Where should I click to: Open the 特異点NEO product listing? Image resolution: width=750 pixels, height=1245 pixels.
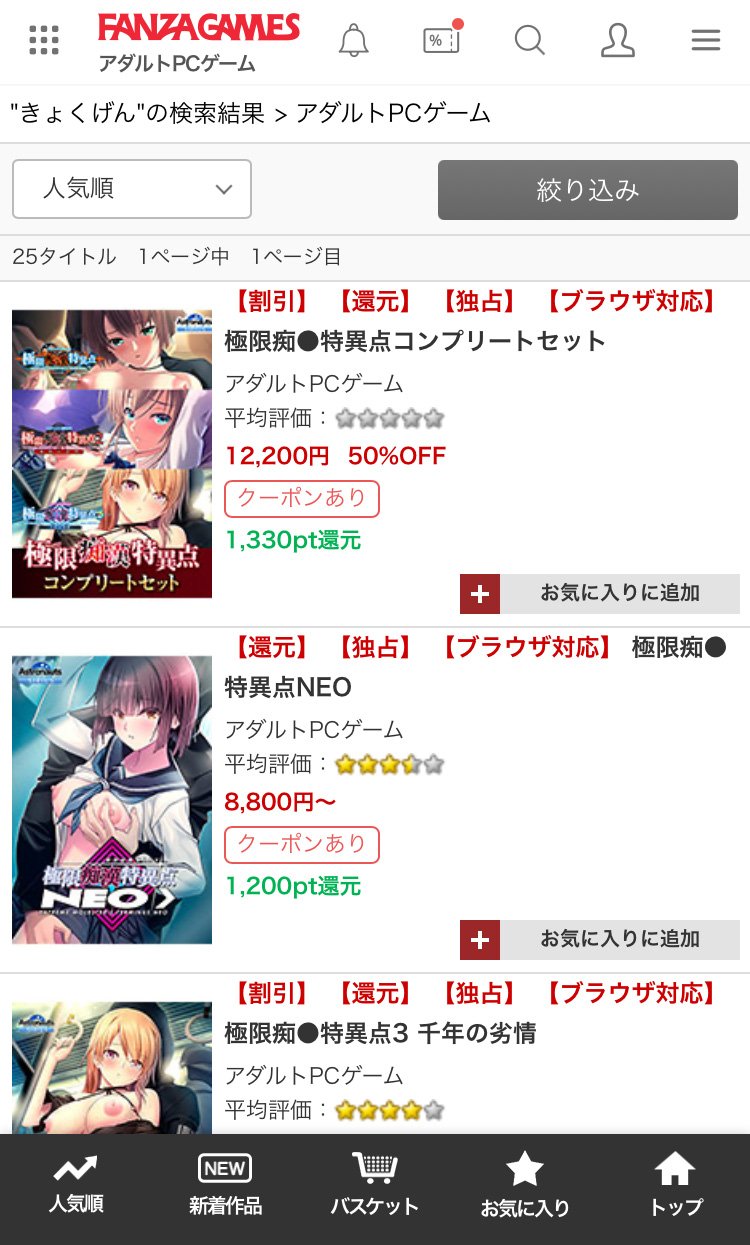pos(288,687)
